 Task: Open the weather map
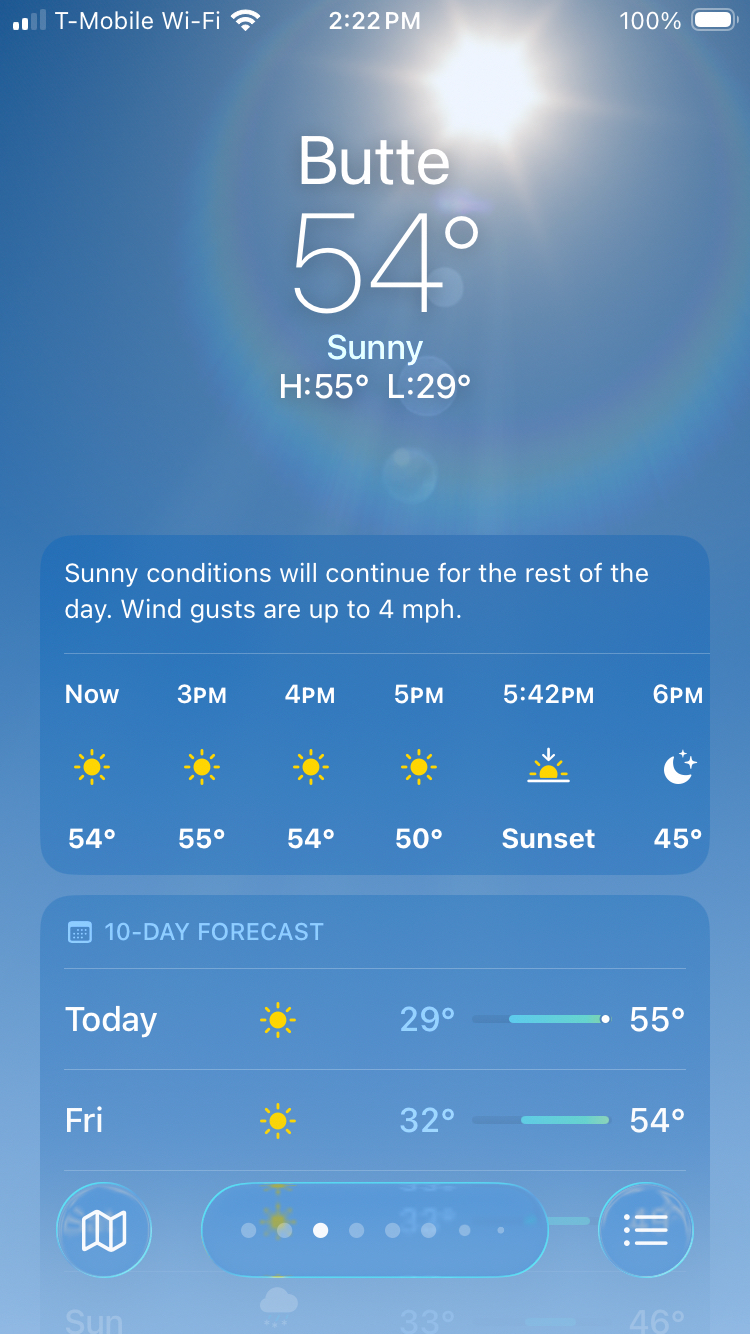click(x=104, y=1230)
